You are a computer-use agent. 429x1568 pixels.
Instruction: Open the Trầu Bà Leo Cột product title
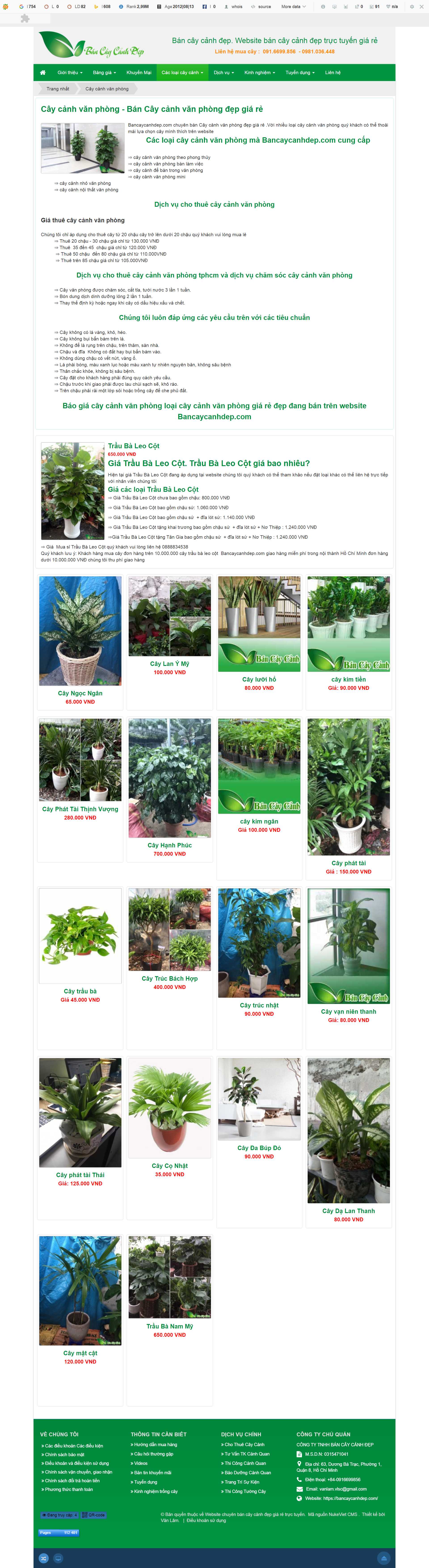click(133, 446)
